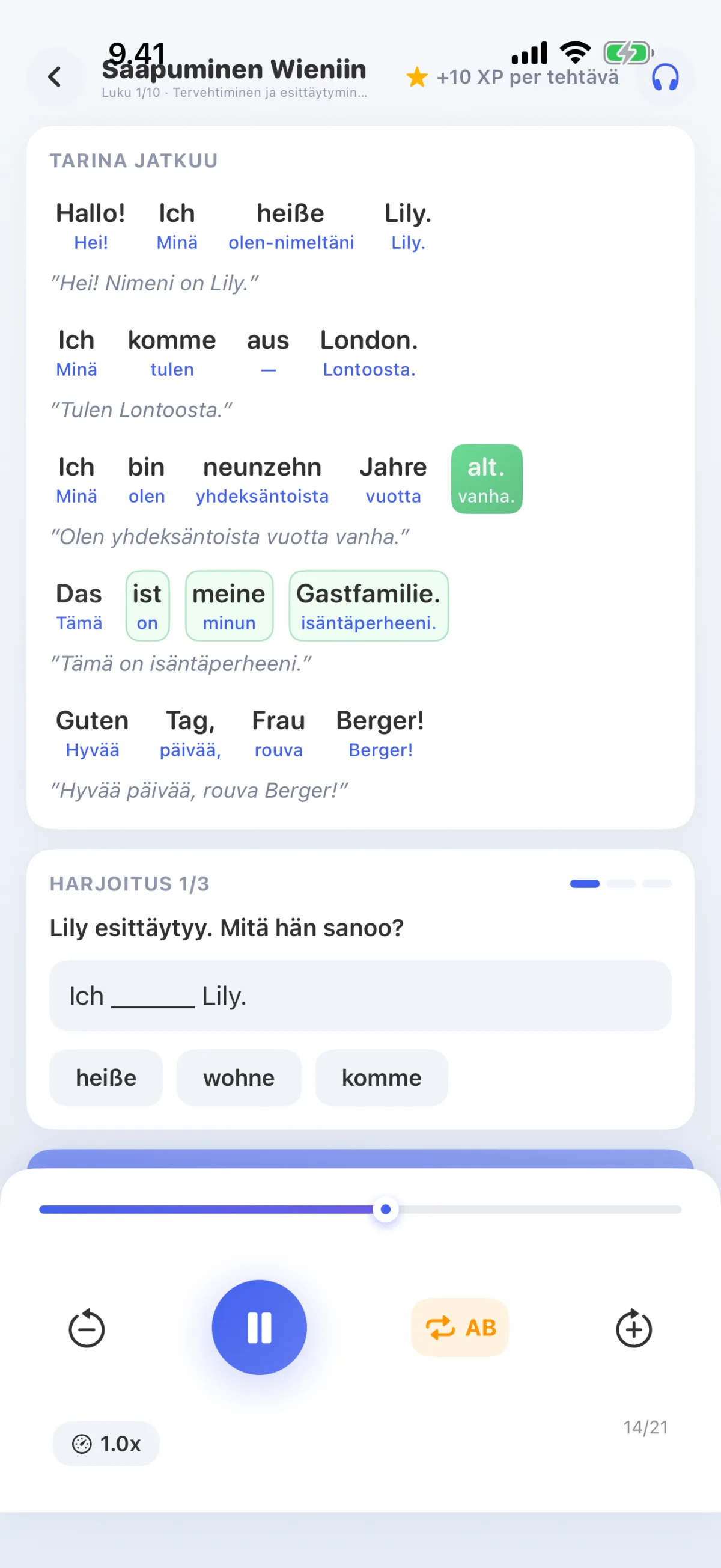
Task: Tap the word Gastfamilie.
Action: click(x=369, y=605)
